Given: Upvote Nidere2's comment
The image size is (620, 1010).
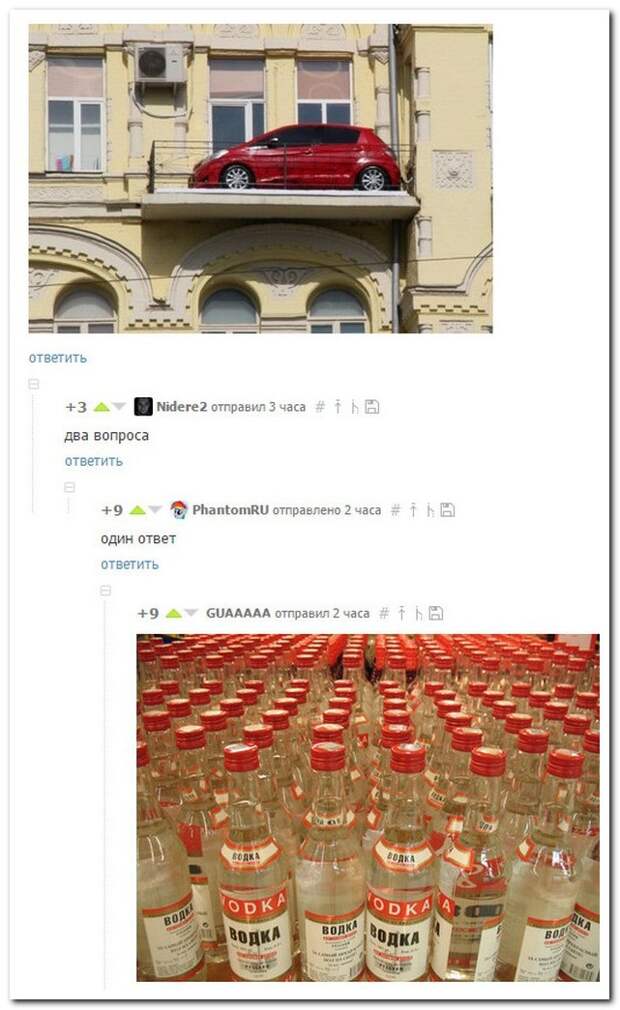Looking at the screenshot, I should point(101,407).
